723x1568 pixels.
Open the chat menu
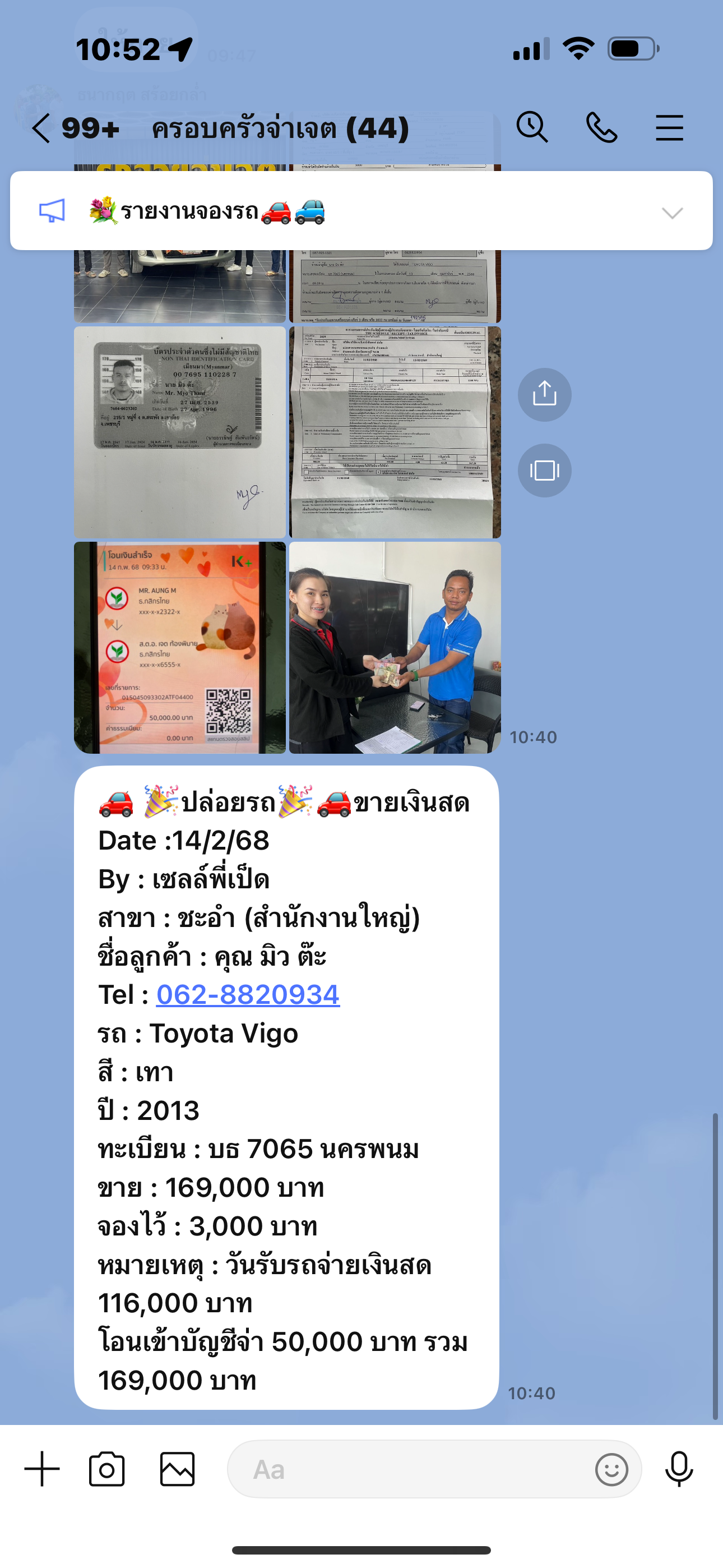(x=669, y=128)
